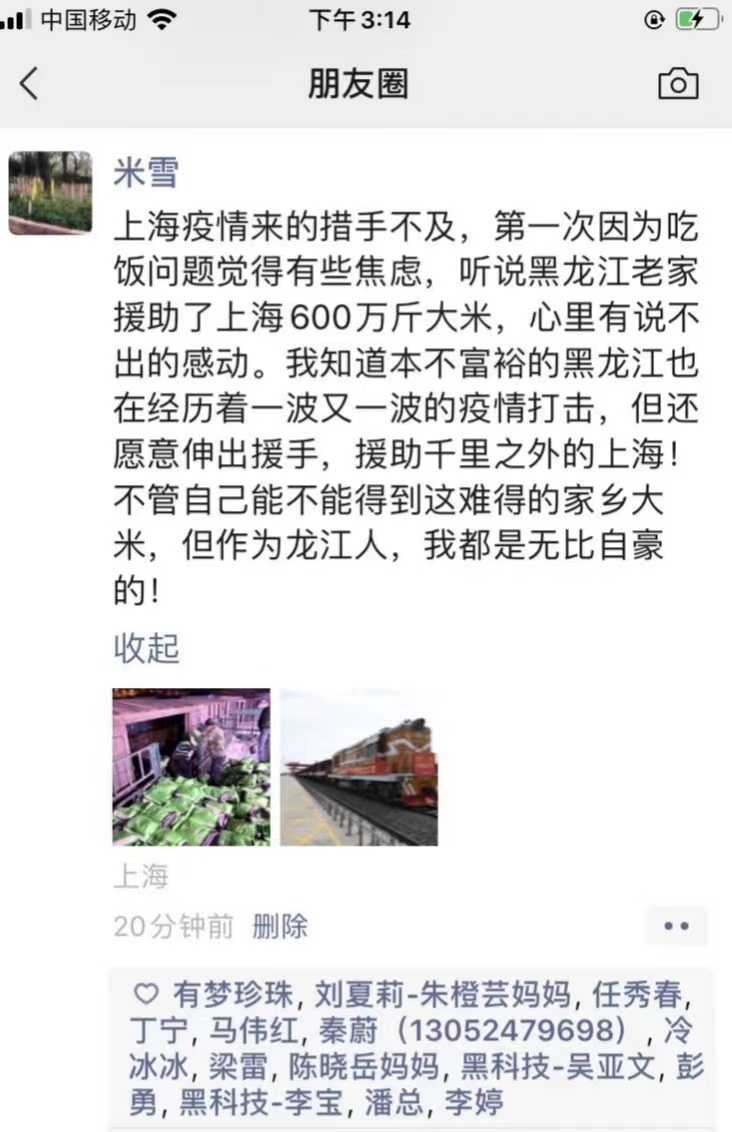Go back from Moments
Screen dimensions: 732x1132
point(30,84)
